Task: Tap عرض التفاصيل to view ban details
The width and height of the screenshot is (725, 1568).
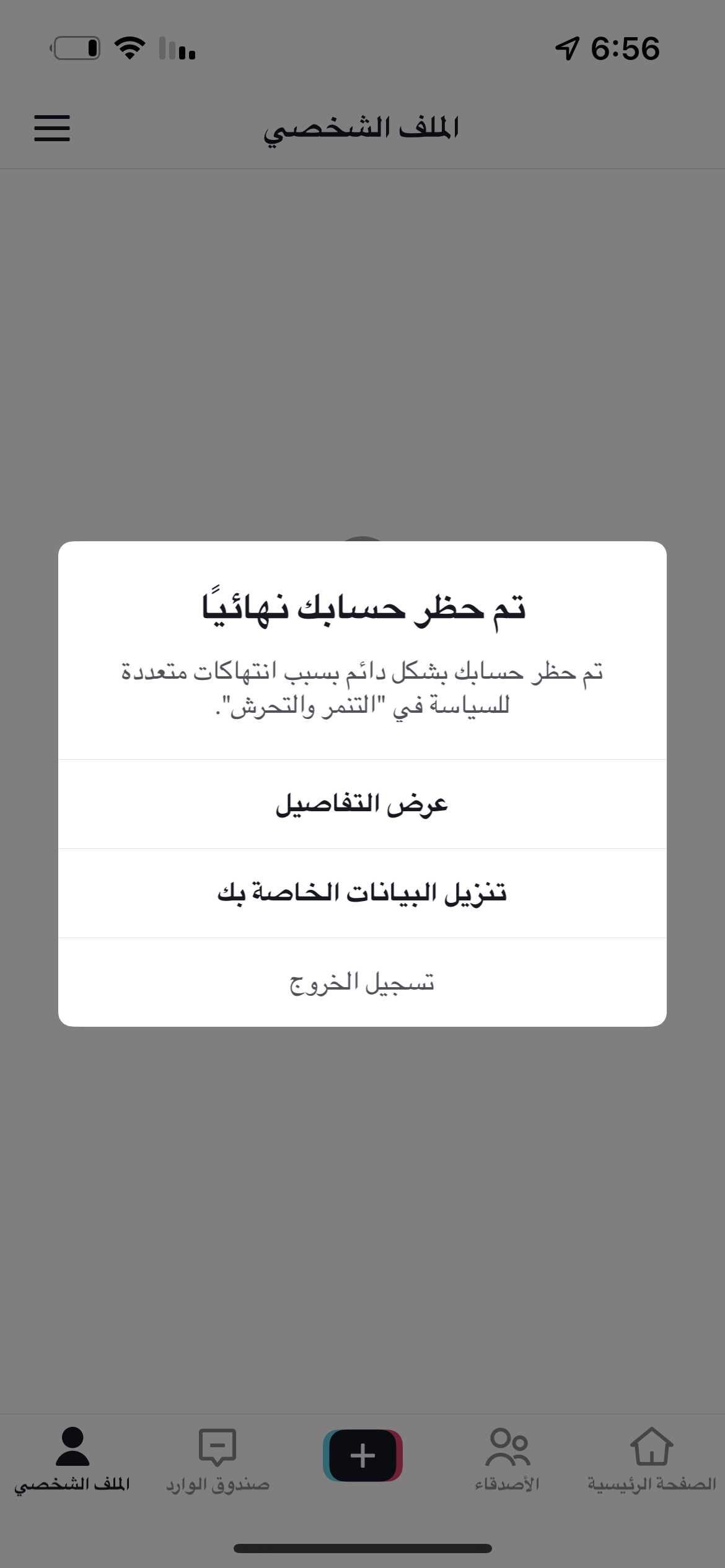Action: coord(362,804)
